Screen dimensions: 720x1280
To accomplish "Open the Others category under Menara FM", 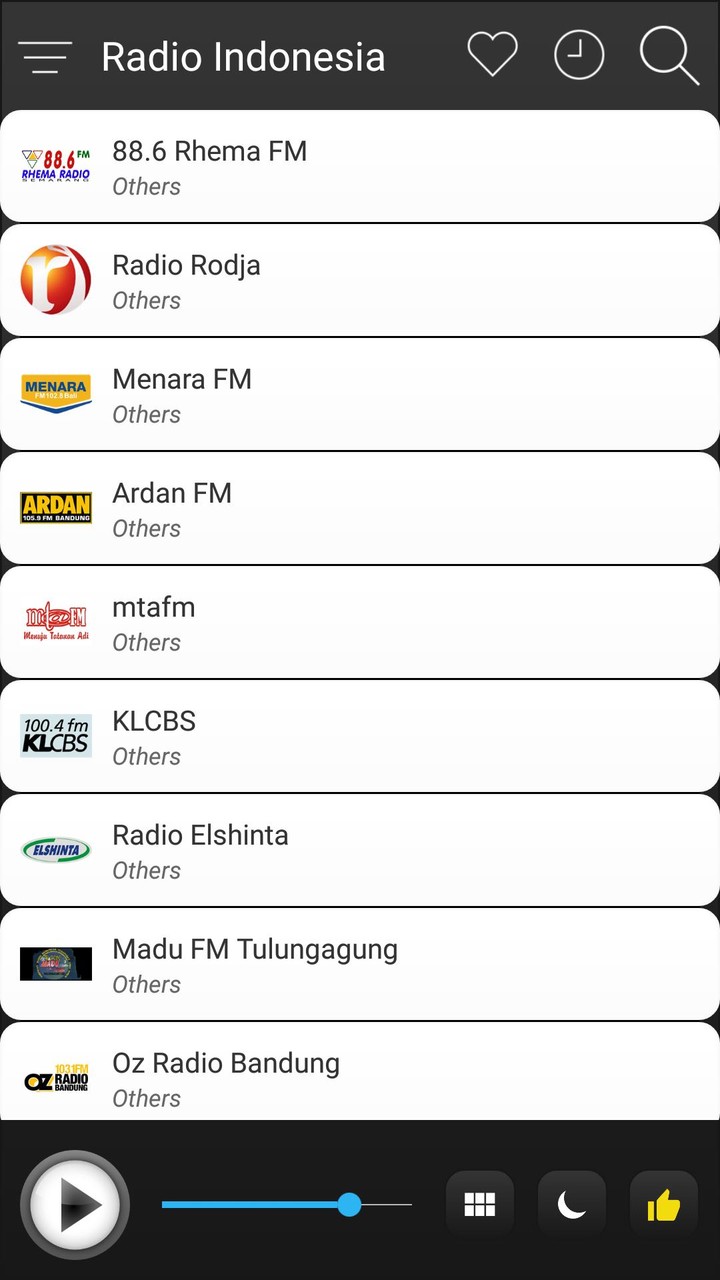I will 147,414.
